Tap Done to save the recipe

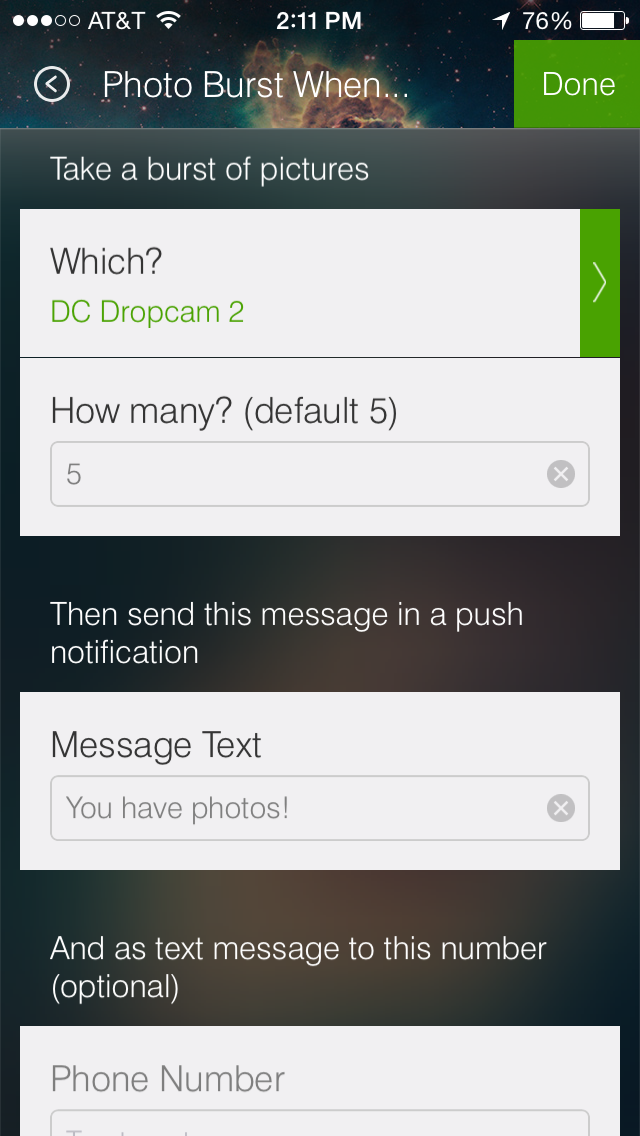(577, 84)
